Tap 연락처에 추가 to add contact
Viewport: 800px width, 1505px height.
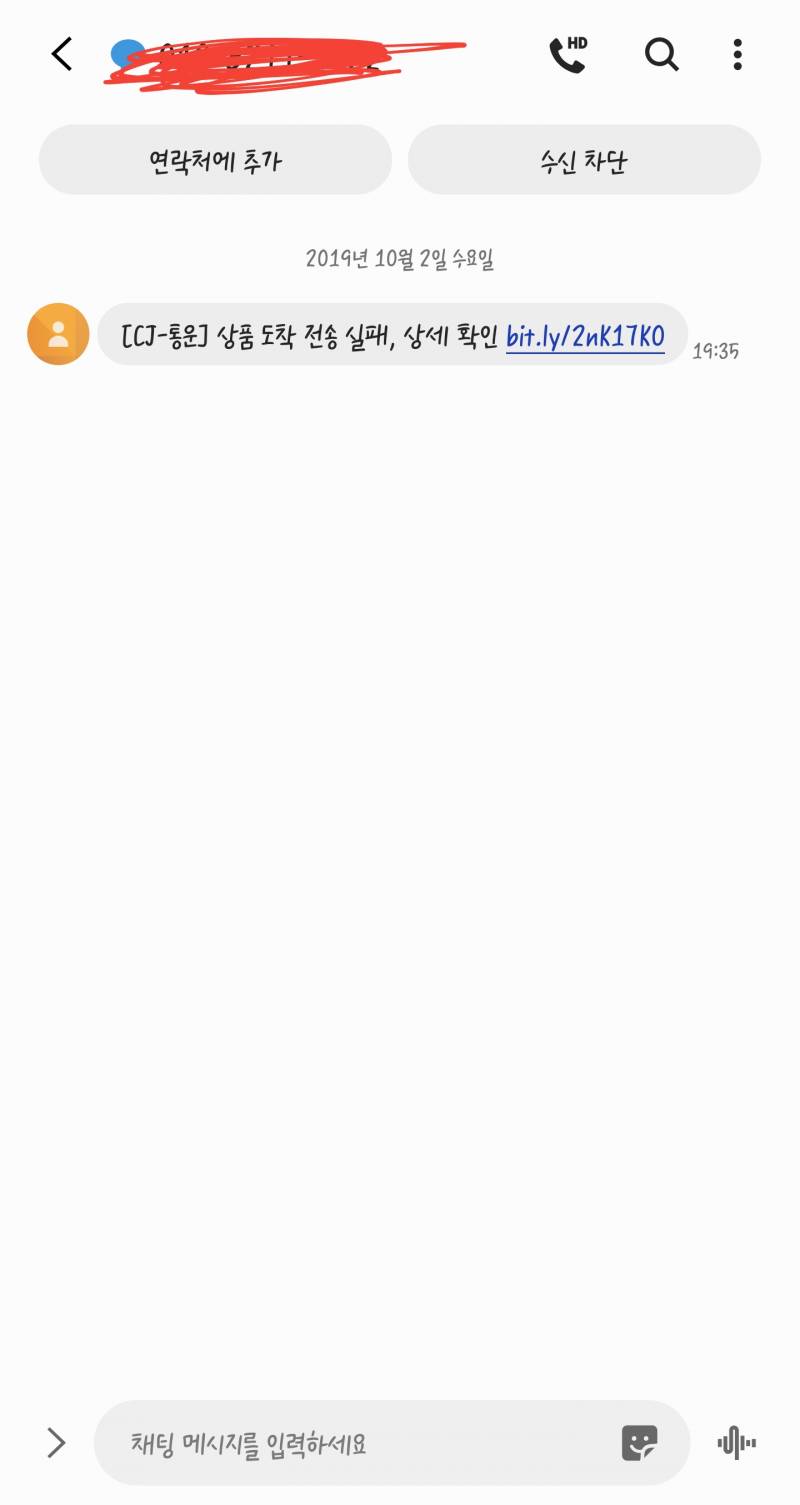pyautogui.click(x=216, y=160)
